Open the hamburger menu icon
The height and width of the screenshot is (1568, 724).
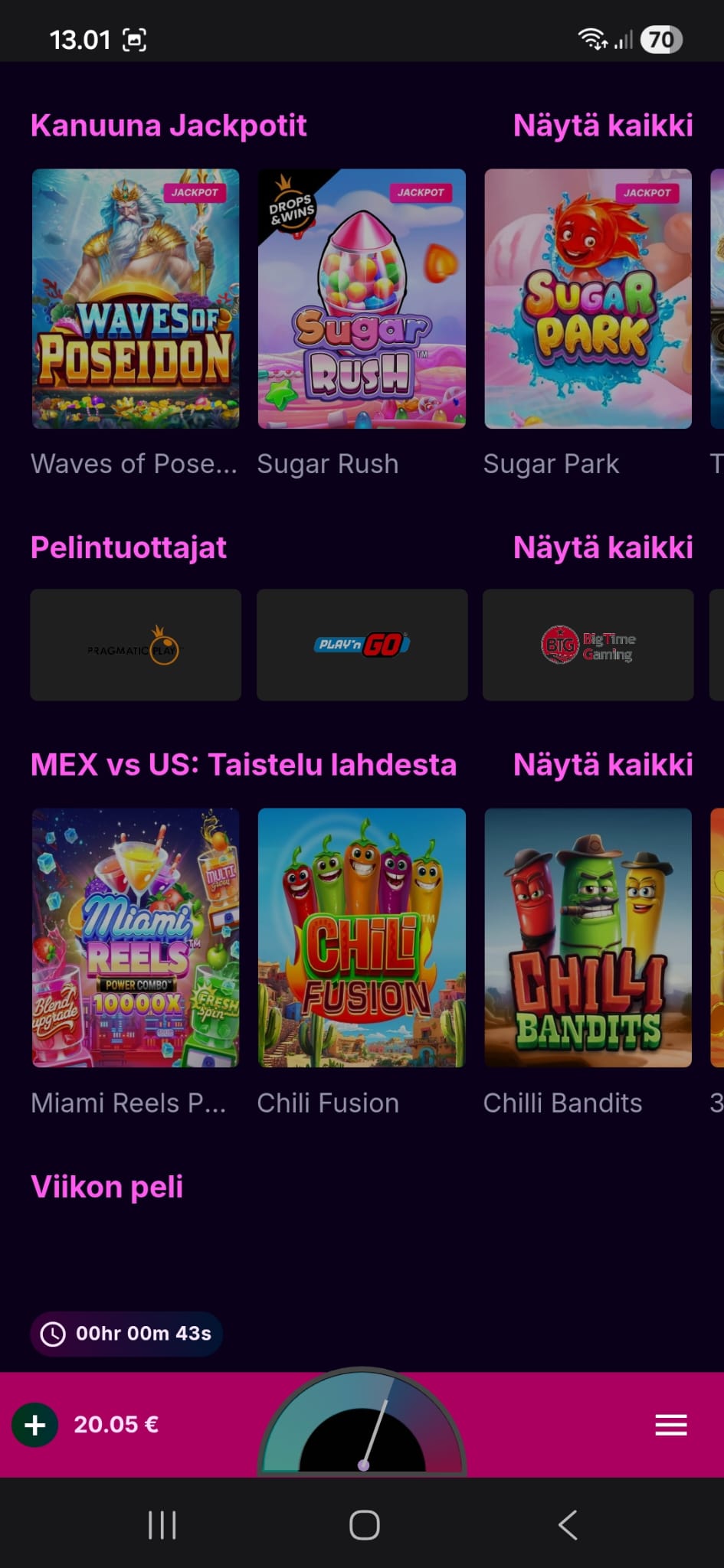coord(670,1423)
